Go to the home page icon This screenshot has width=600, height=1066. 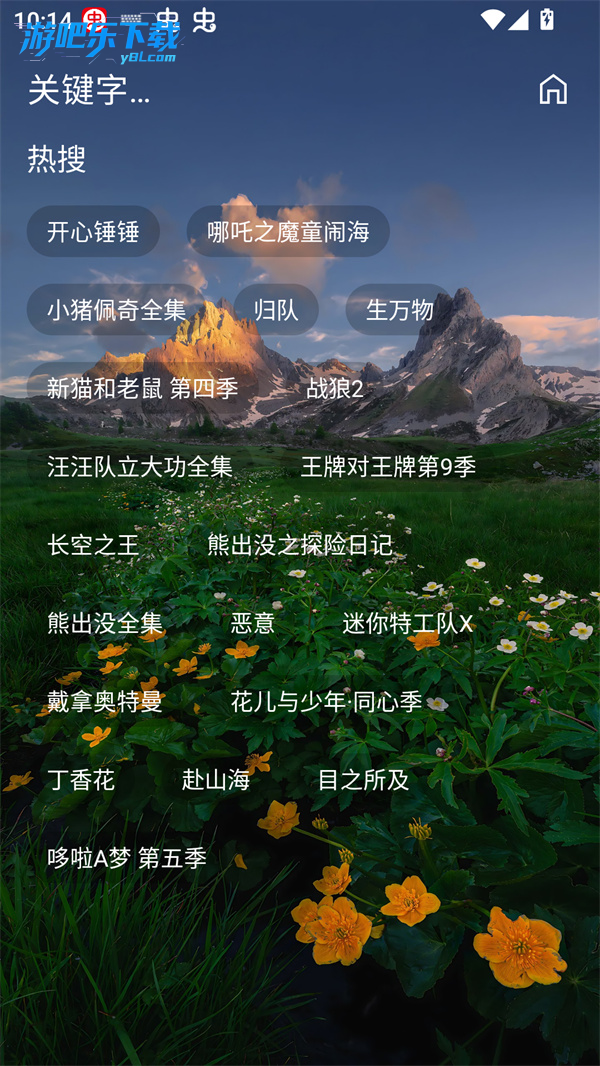(x=553, y=89)
